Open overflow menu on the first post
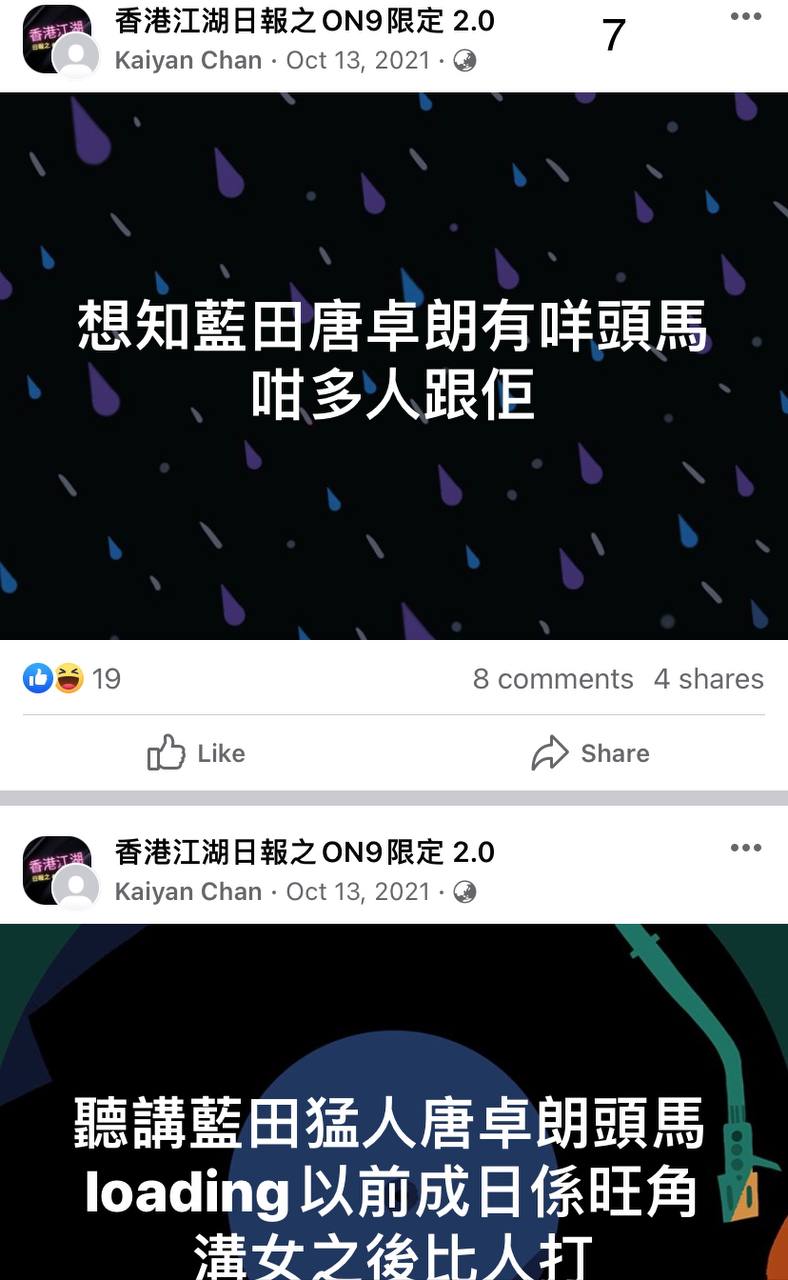The height and width of the screenshot is (1280, 788). pos(745,17)
